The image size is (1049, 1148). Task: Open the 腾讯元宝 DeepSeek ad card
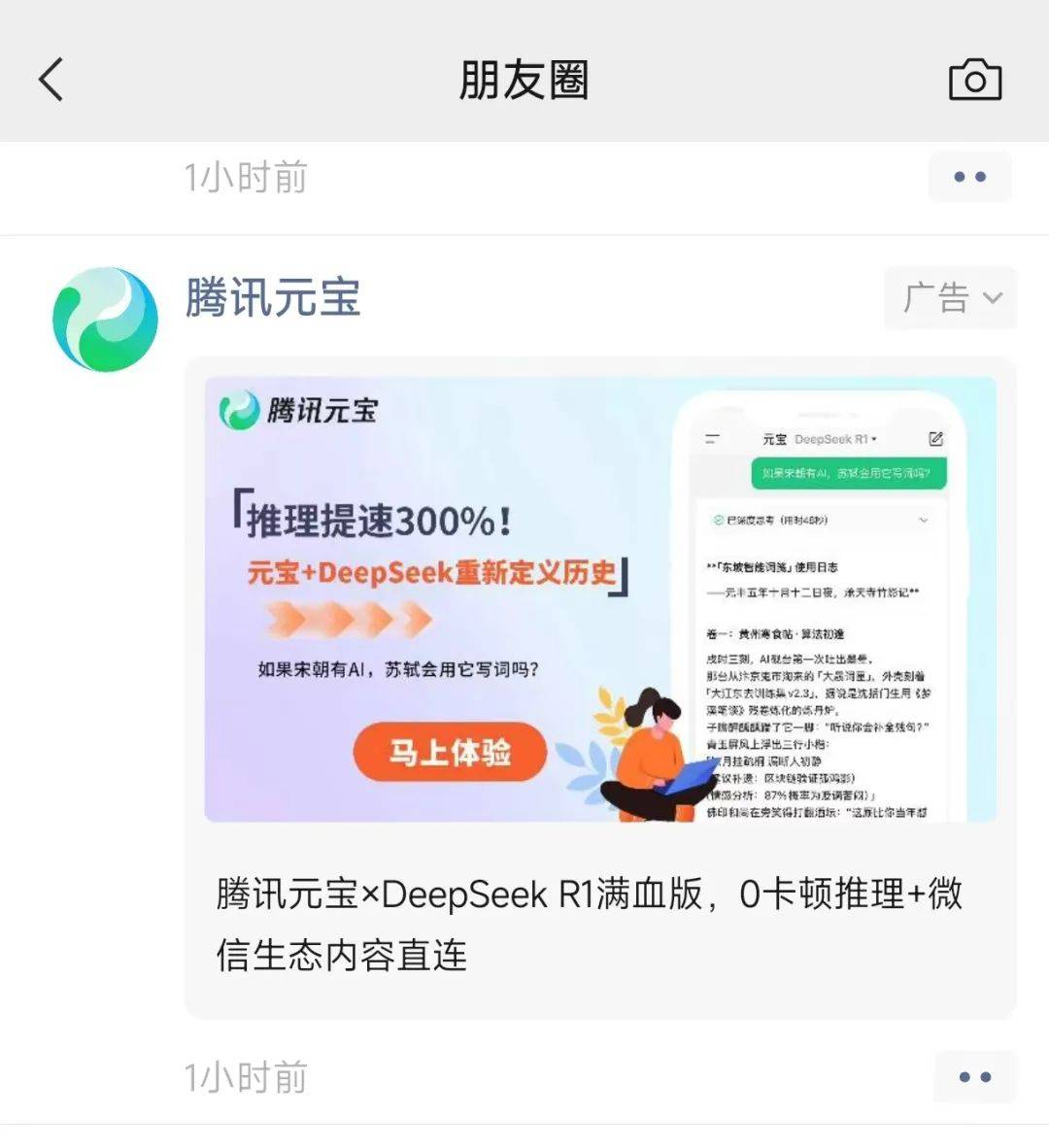pos(599,686)
